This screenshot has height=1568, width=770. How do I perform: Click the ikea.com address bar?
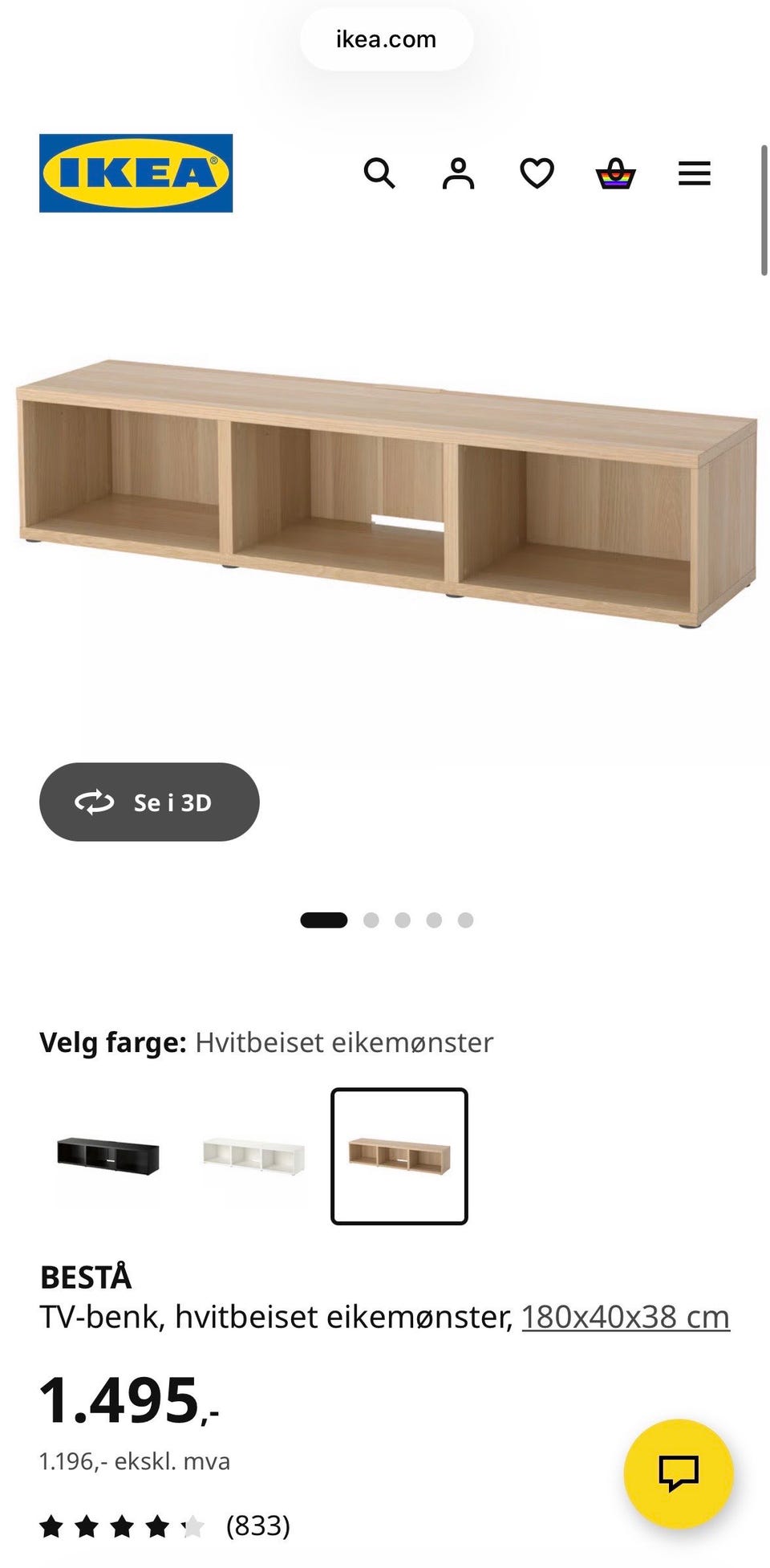coord(385,39)
